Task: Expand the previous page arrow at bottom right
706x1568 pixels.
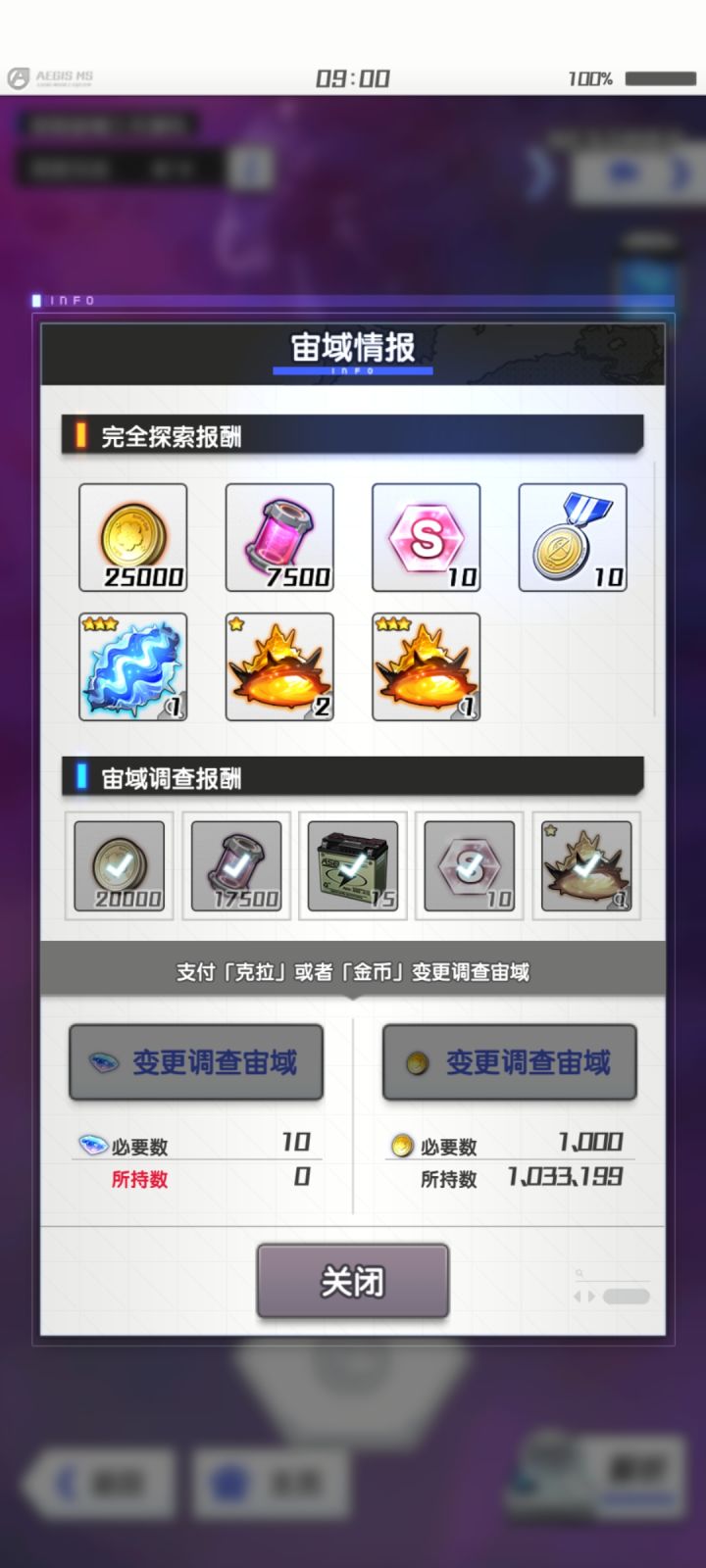Action: click(x=578, y=1296)
